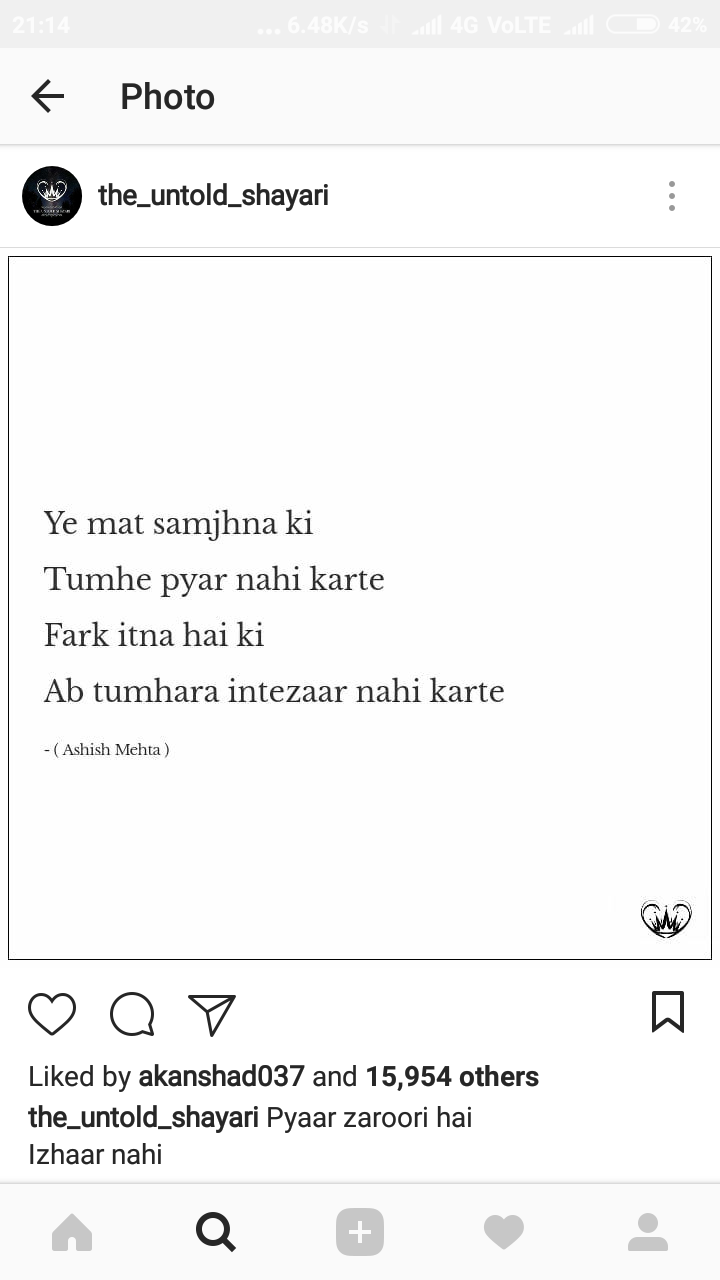
Task: Open the post's three-dot overflow menu
Action: click(672, 196)
